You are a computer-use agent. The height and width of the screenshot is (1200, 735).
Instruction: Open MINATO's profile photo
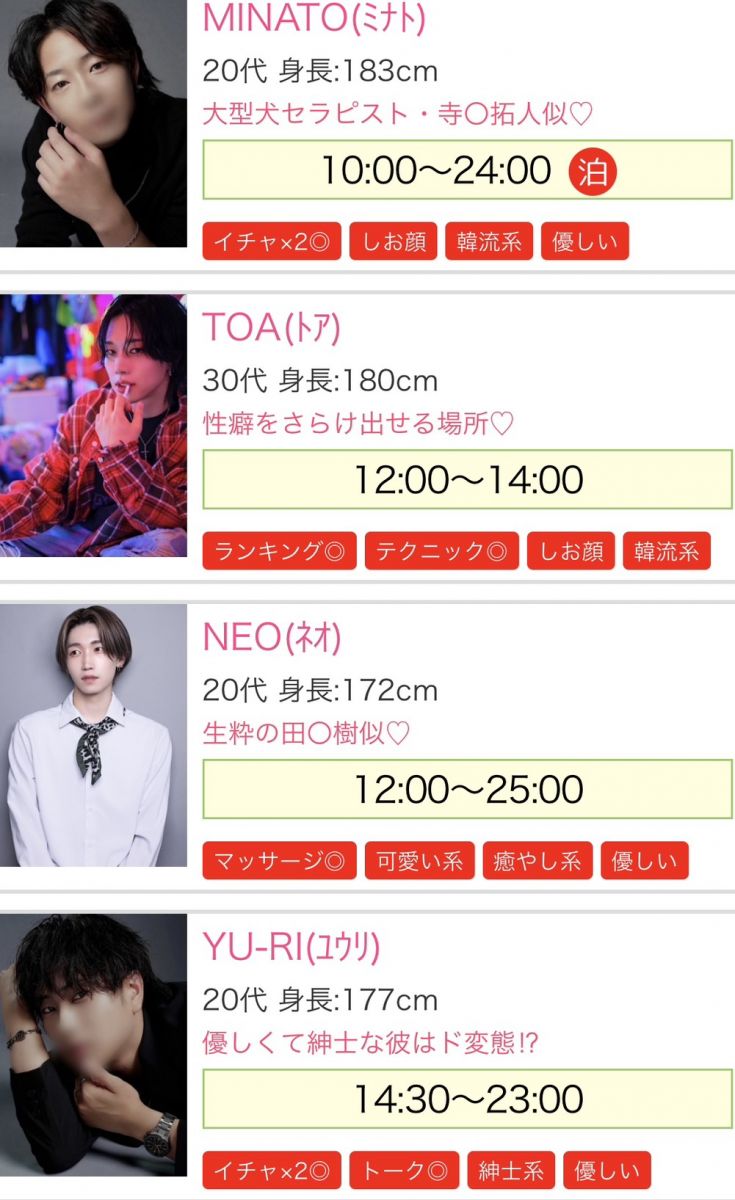click(93, 123)
